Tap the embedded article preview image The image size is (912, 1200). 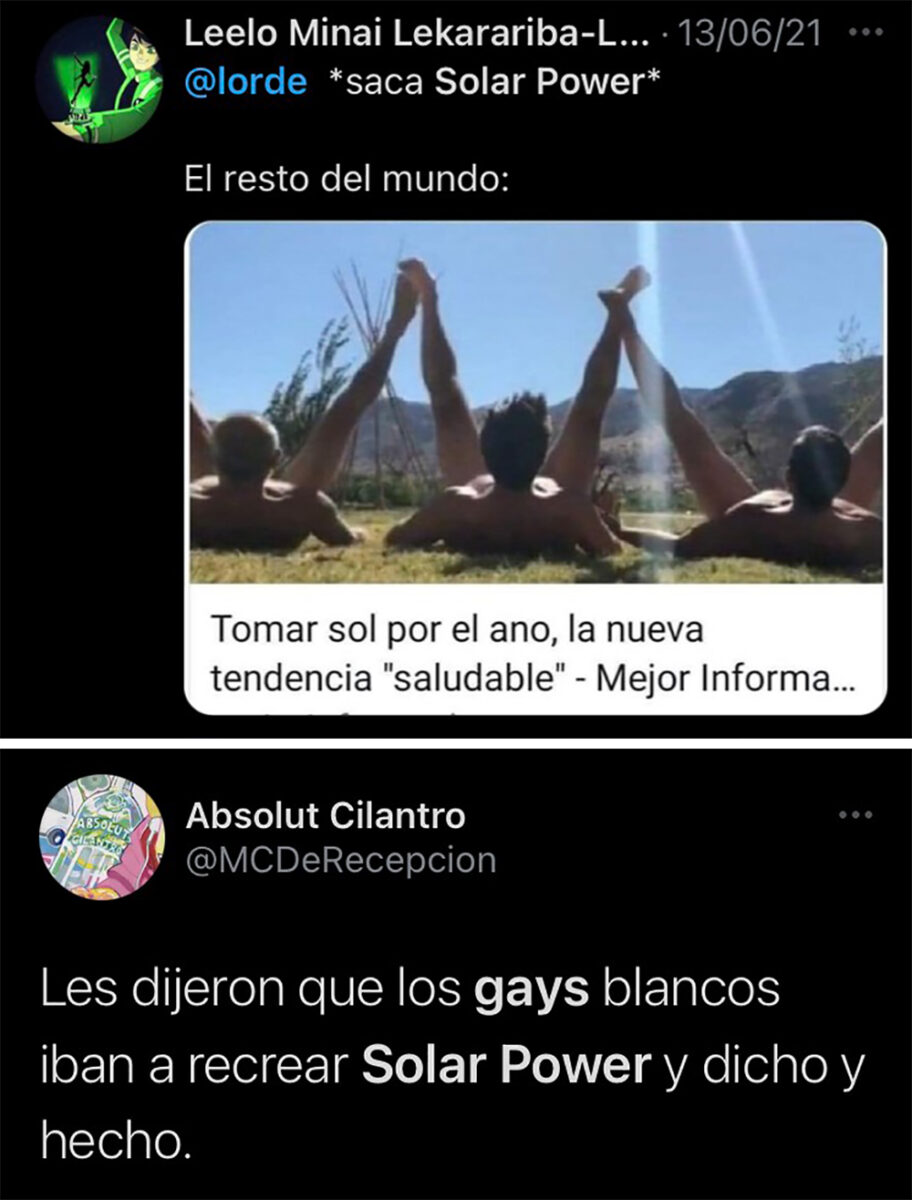(540, 410)
